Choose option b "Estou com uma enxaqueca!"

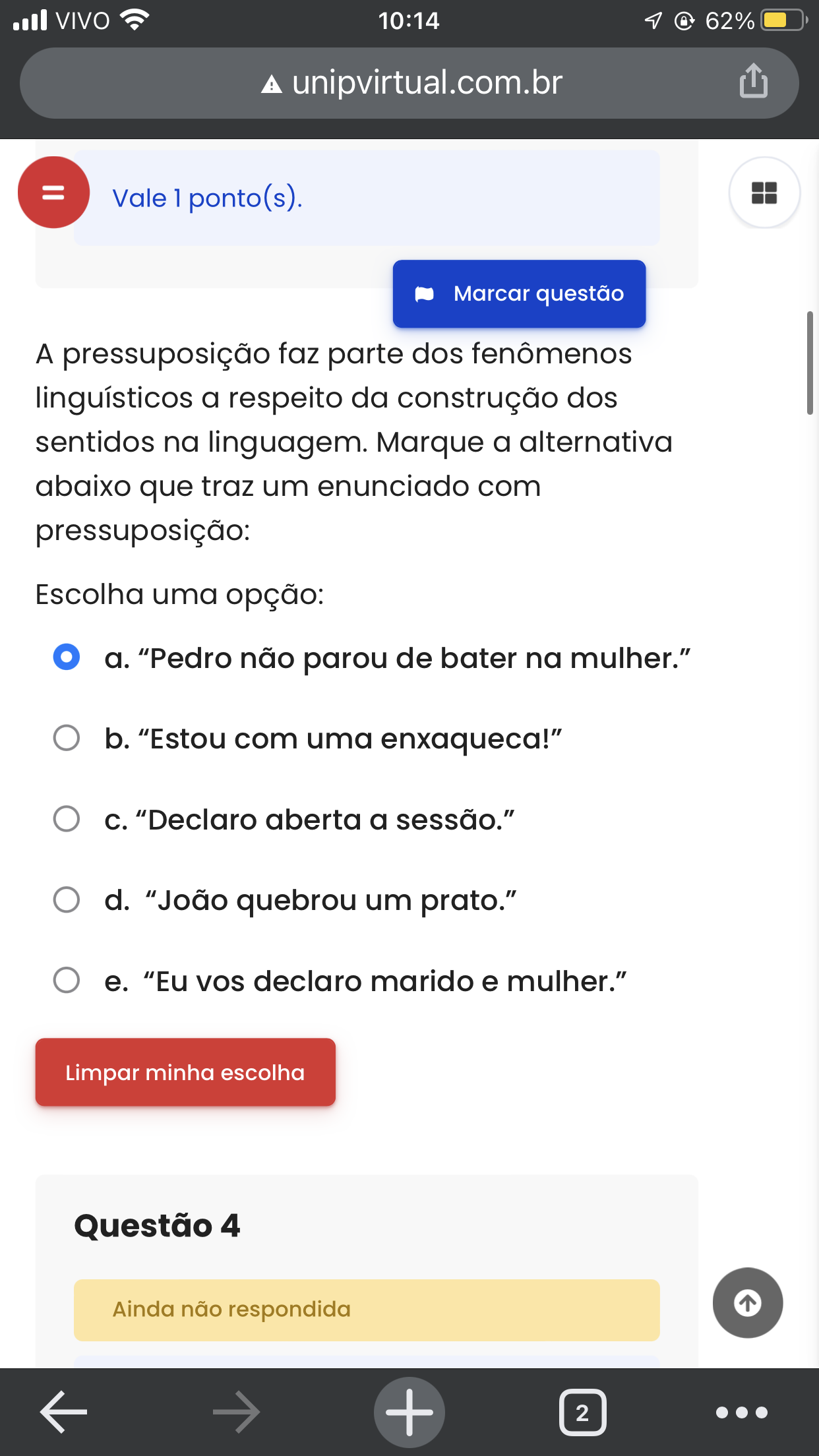pos(67,738)
